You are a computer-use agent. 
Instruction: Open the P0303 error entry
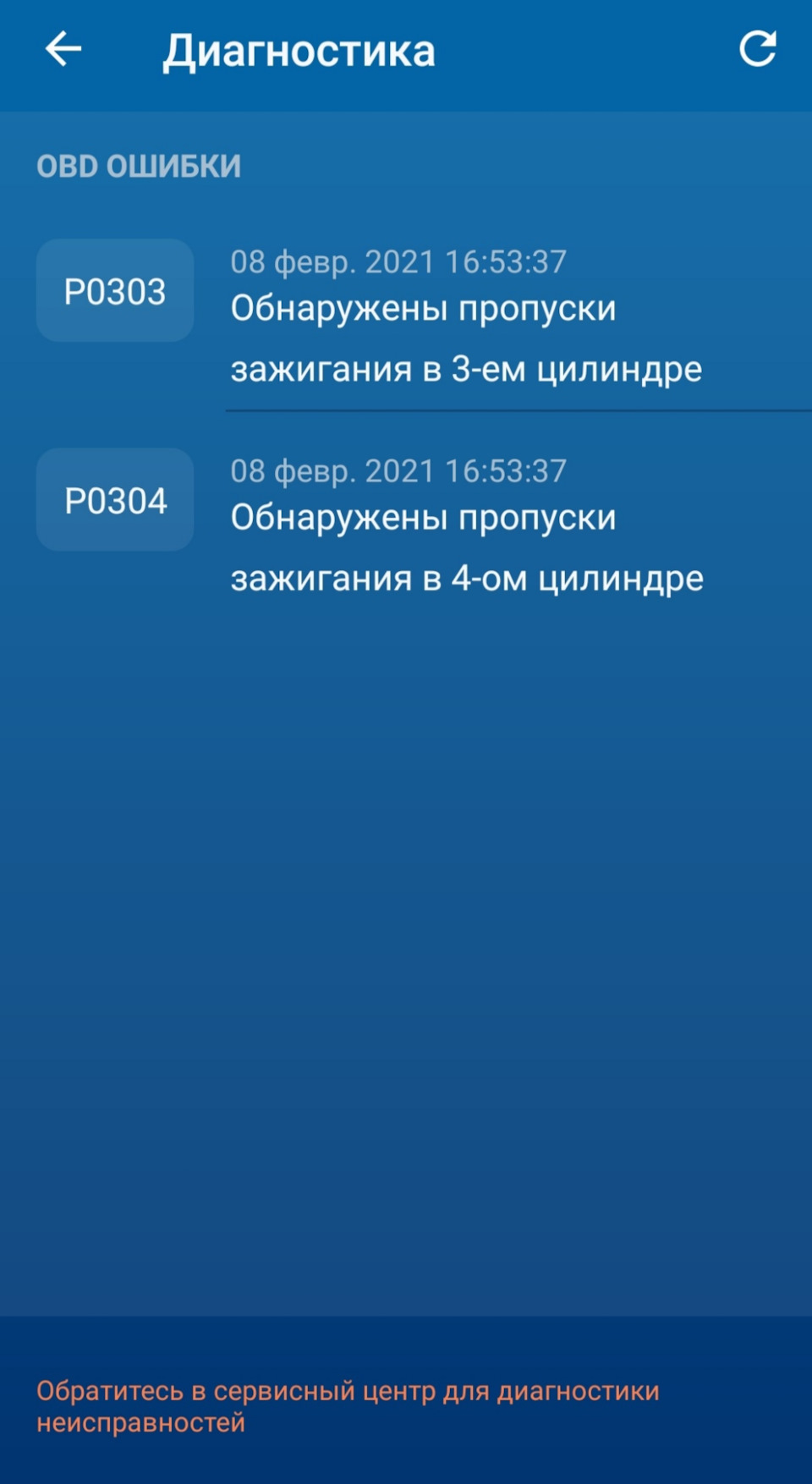(115, 291)
